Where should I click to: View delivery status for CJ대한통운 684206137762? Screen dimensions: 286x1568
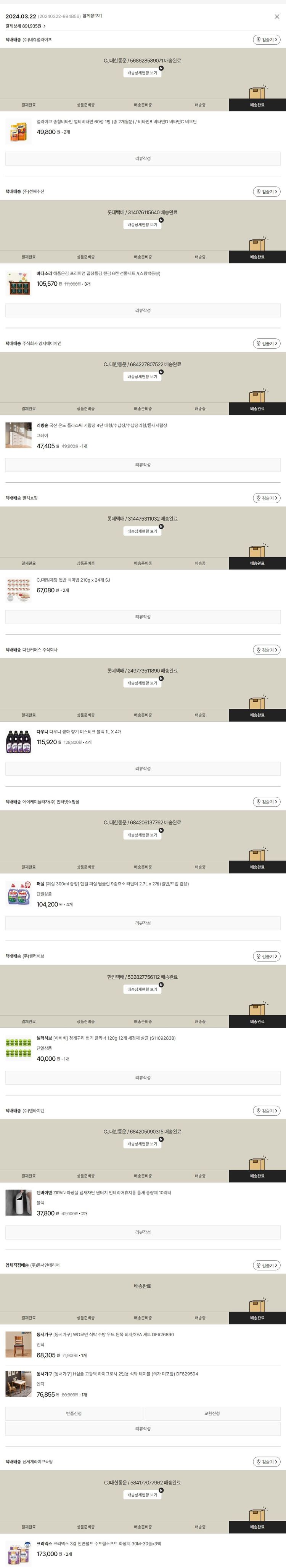pos(142,835)
